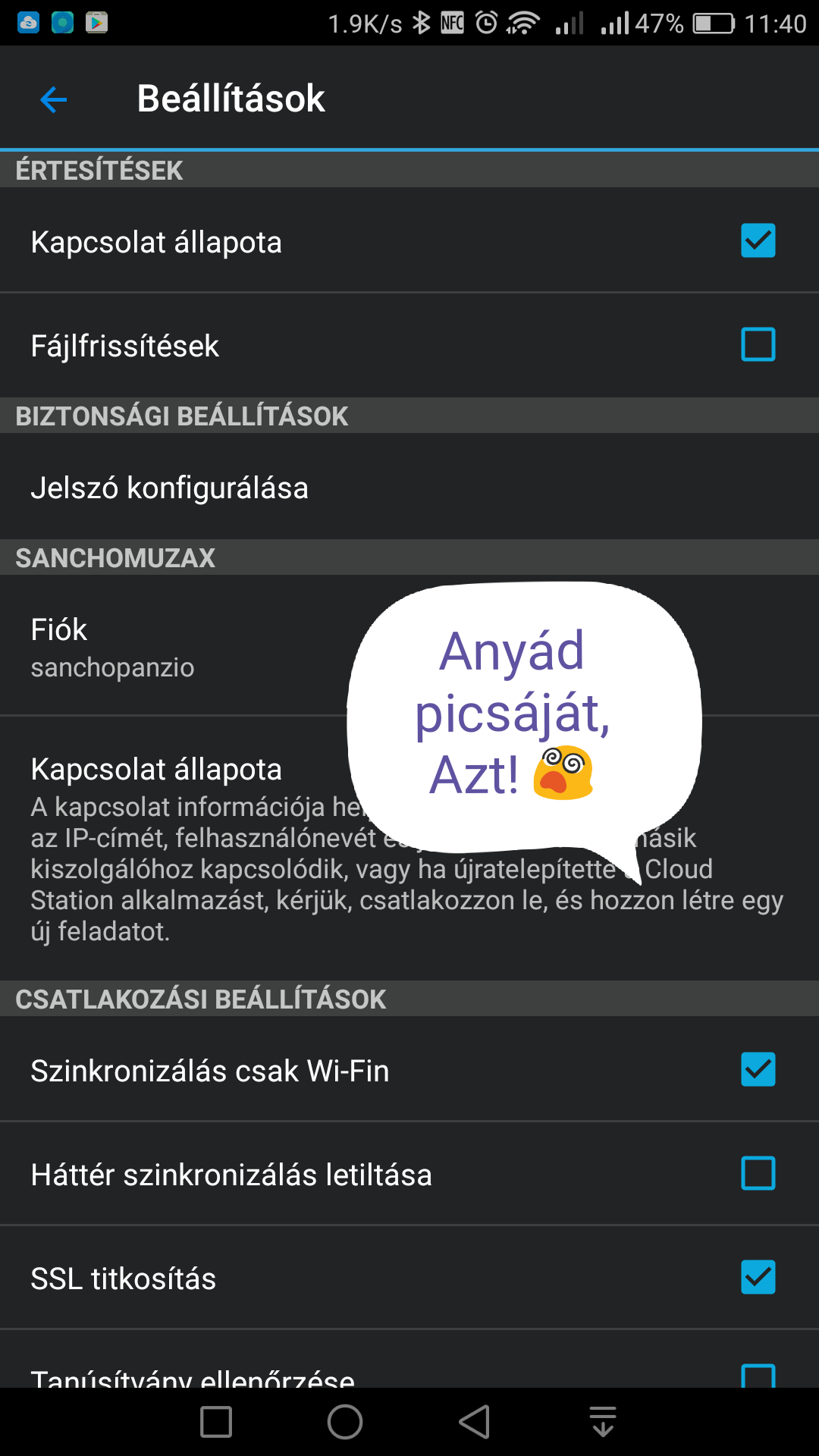Open Jelszó konfigurálása
Viewport: 819px width, 1456px height.
tap(409, 487)
